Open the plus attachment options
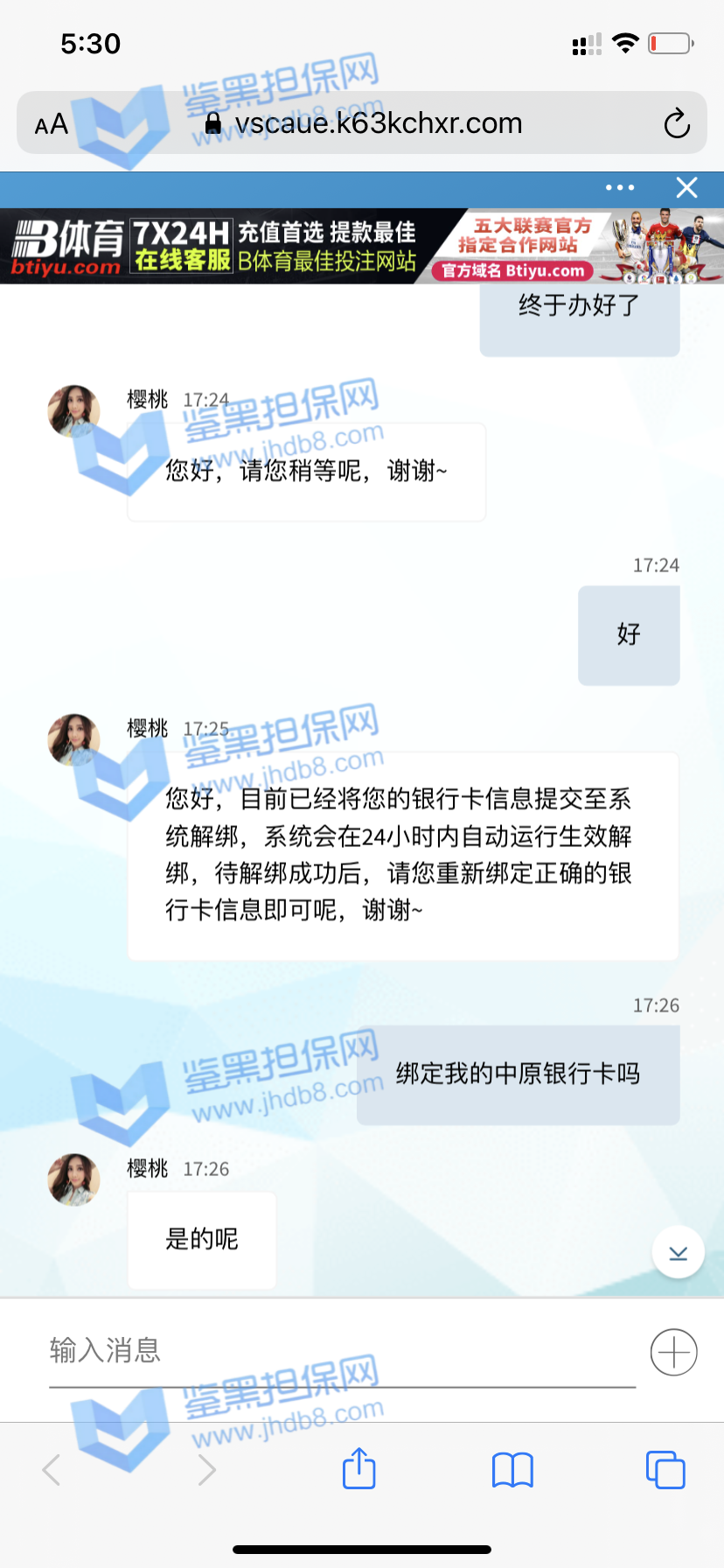The width and height of the screenshot is (724, 1568). click(673, 1353)
